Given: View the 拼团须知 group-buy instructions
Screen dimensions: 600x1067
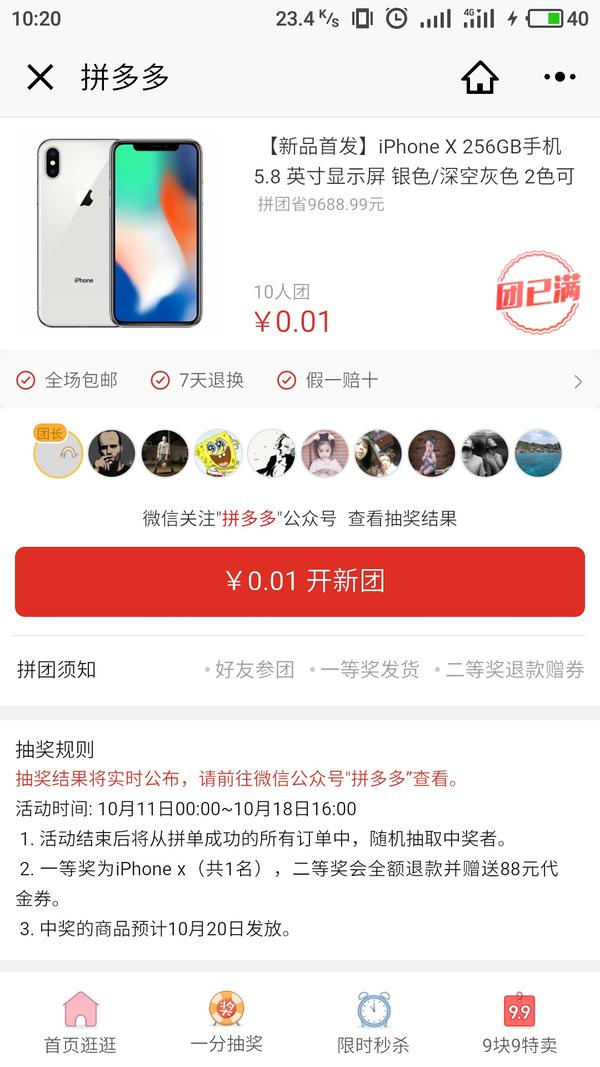Looking at the screenshot, I should tap(300, 670).
